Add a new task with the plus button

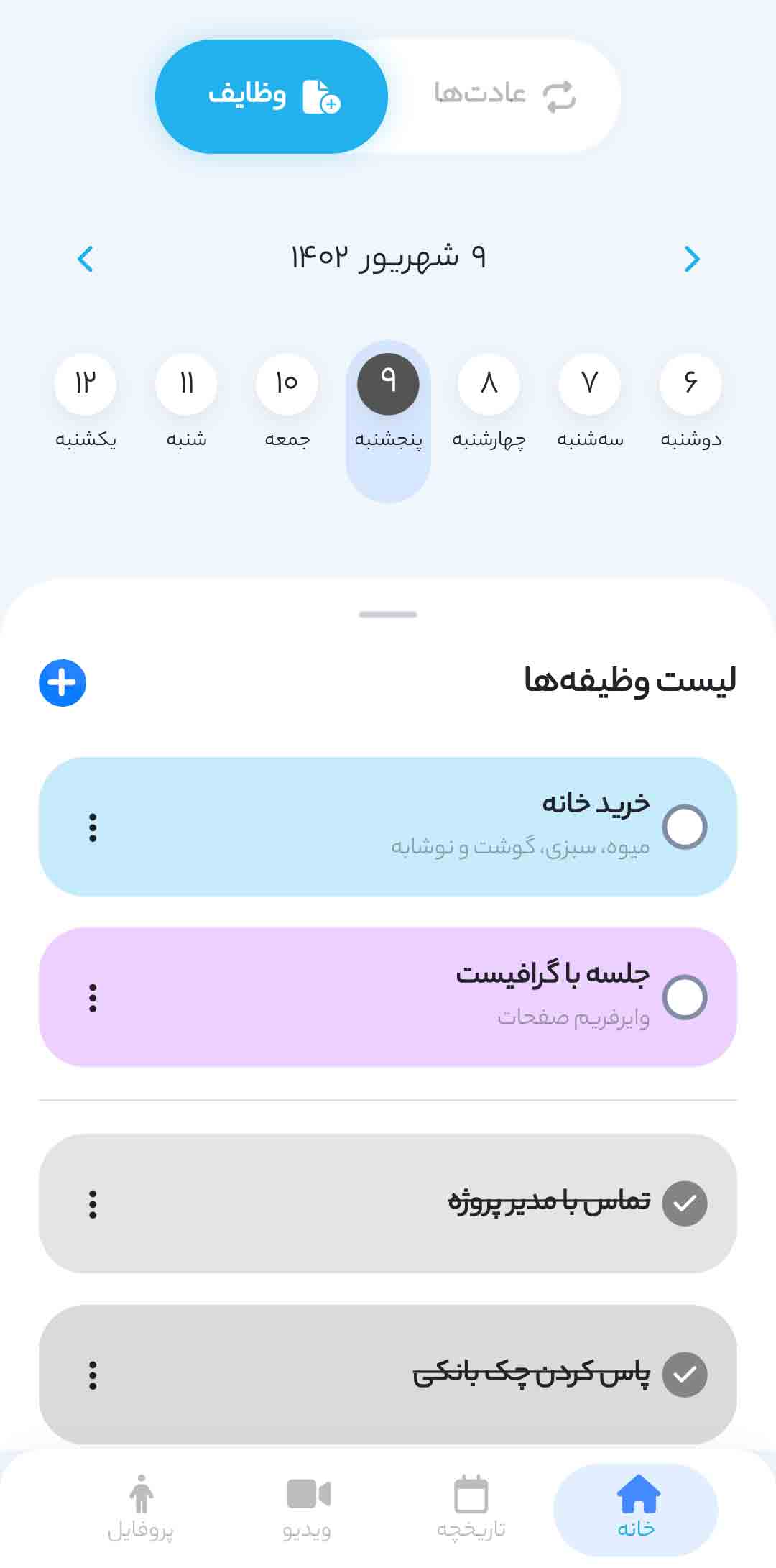(63, 682)
